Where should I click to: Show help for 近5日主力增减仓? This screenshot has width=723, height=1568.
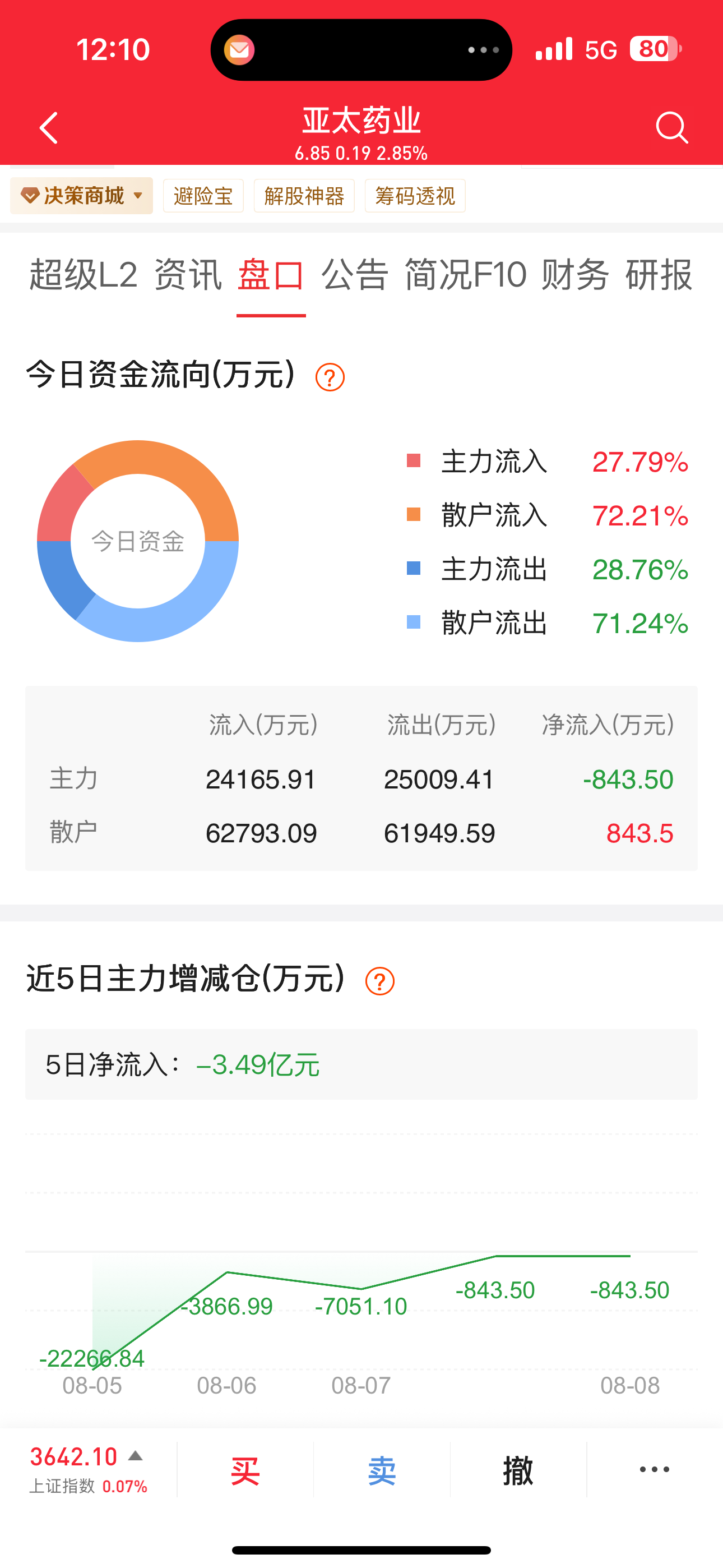(380, 981)
